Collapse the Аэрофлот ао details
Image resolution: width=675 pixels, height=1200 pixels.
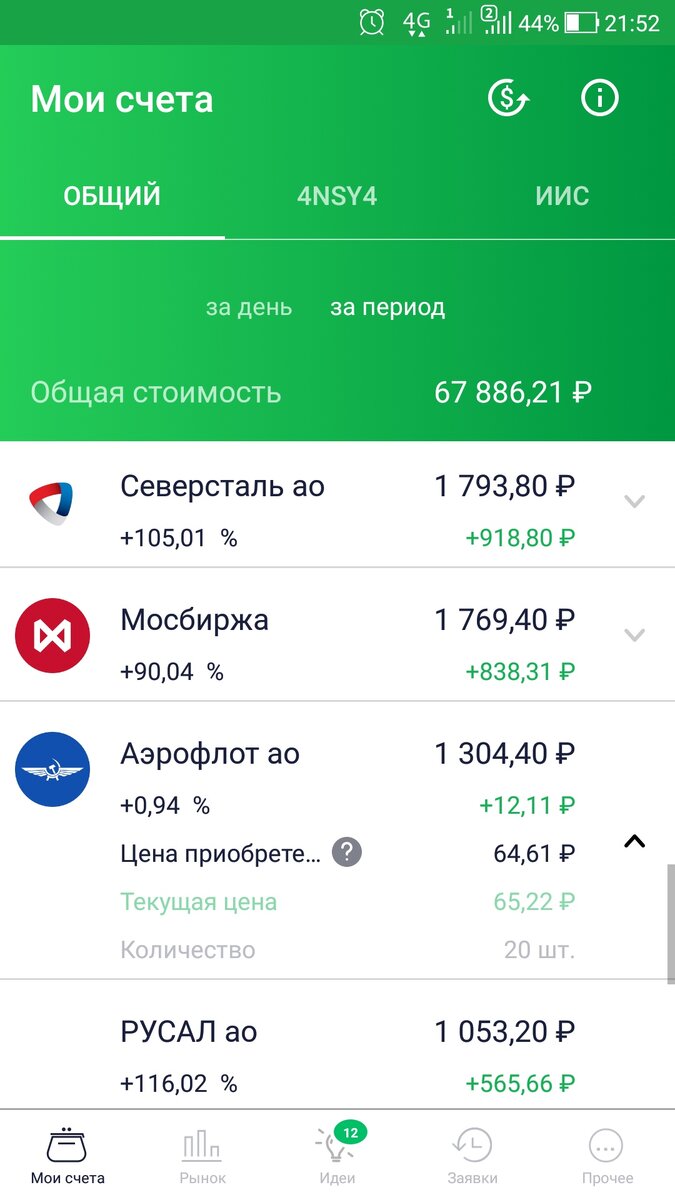click(634, 842)
